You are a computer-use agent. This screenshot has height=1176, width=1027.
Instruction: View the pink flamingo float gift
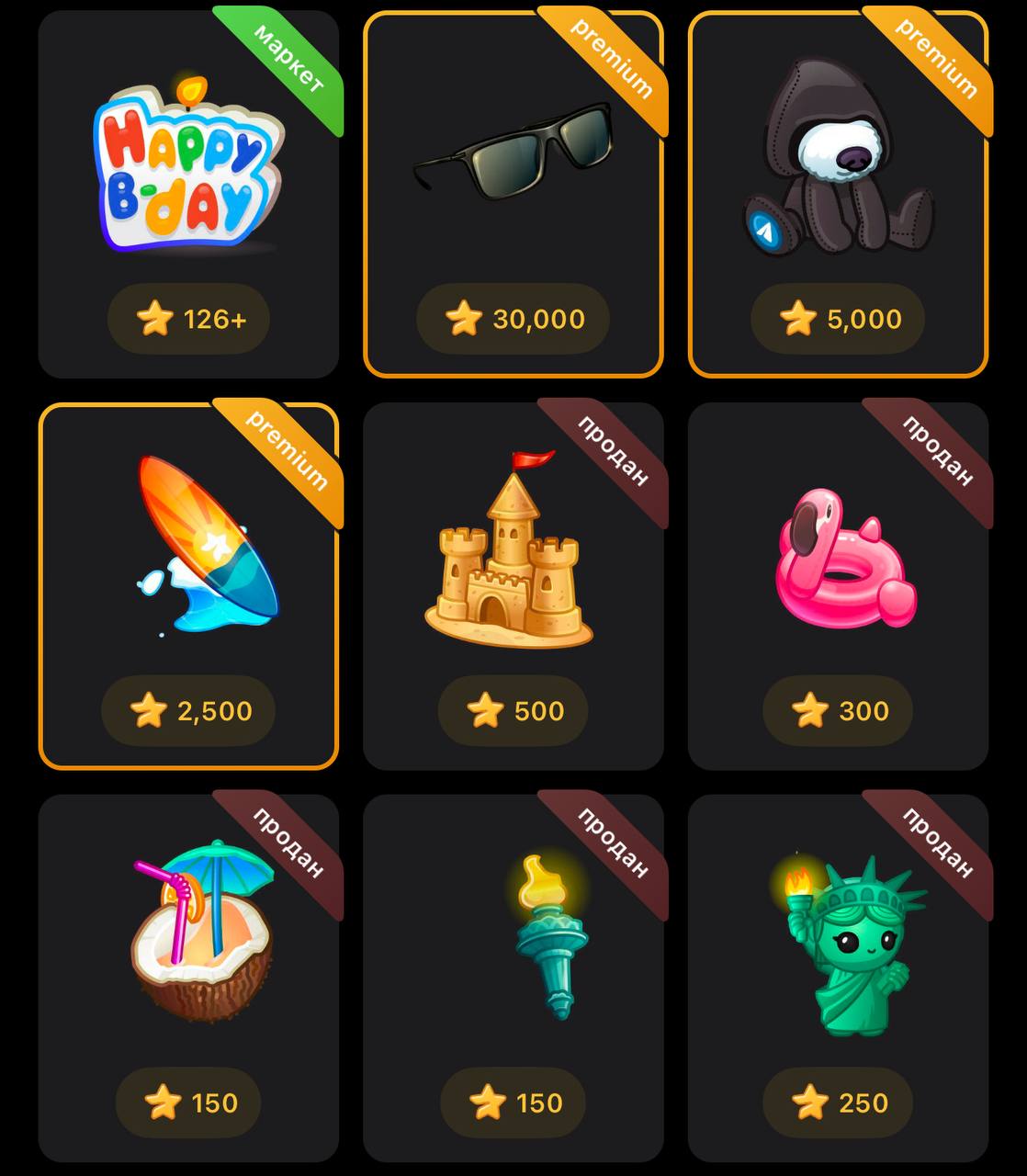(x=838, y=585)
